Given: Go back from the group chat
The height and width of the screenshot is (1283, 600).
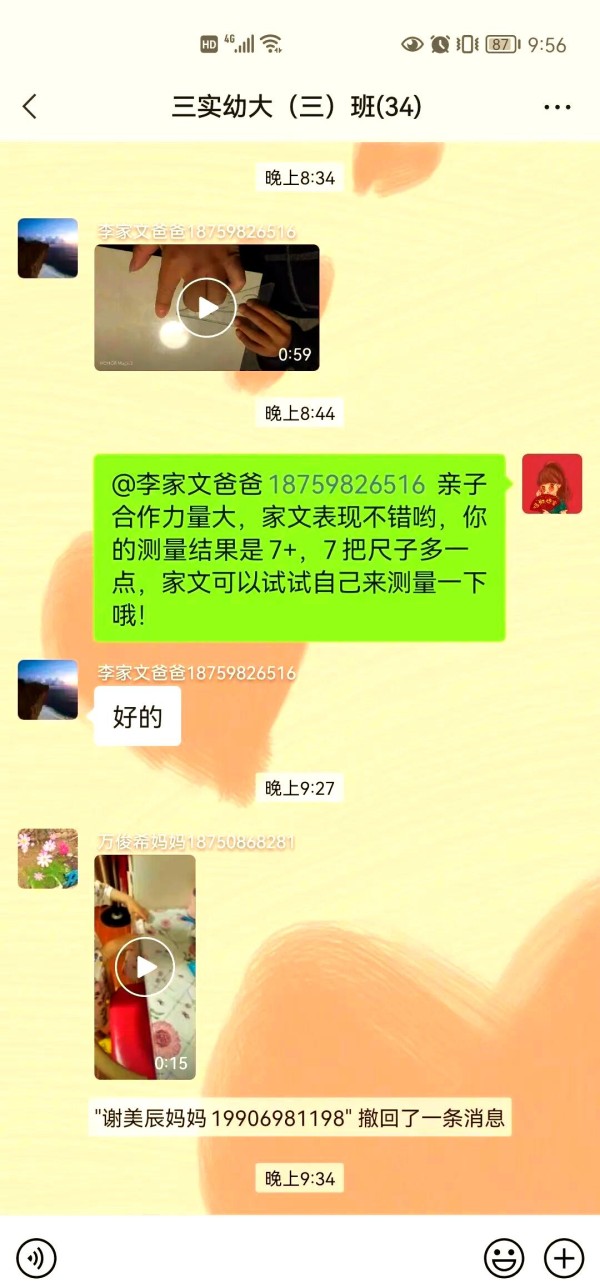Looking at the screenshot, I should (30, 107).
